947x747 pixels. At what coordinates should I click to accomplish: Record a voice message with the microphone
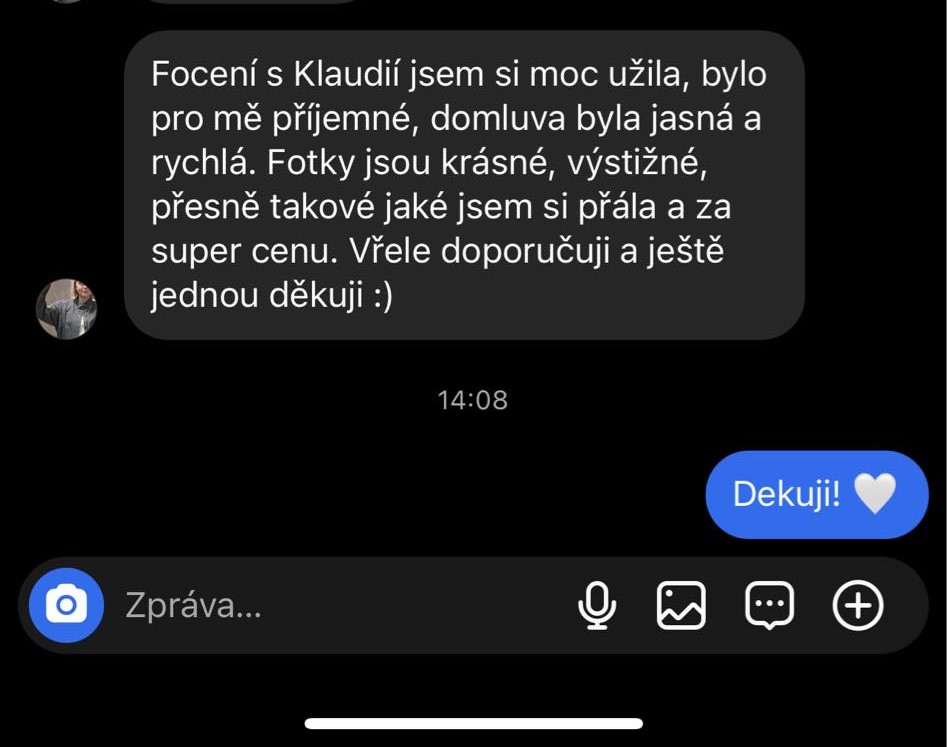pos(597,605)
